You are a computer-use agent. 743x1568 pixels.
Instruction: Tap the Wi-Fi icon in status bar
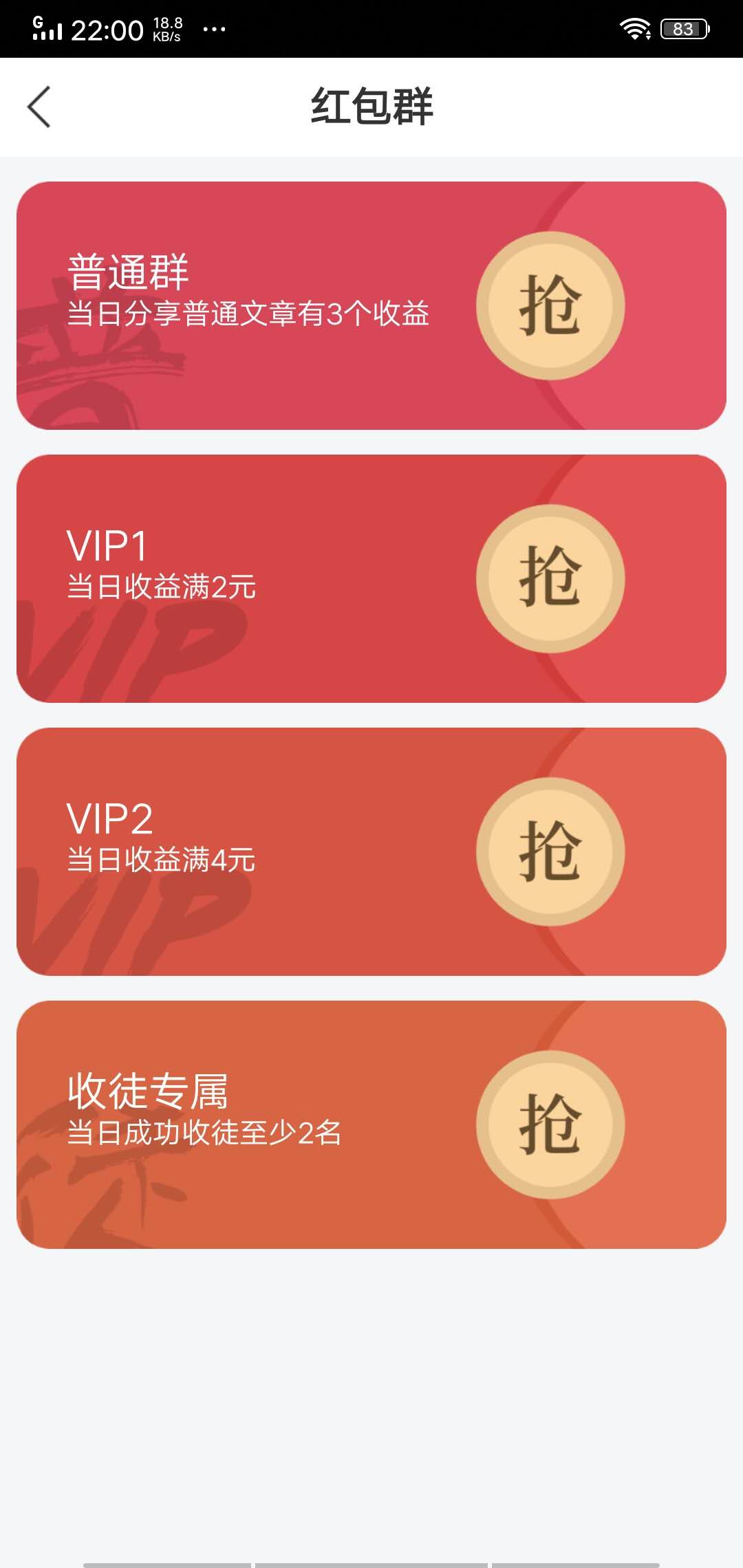click(x=634, y=28)
